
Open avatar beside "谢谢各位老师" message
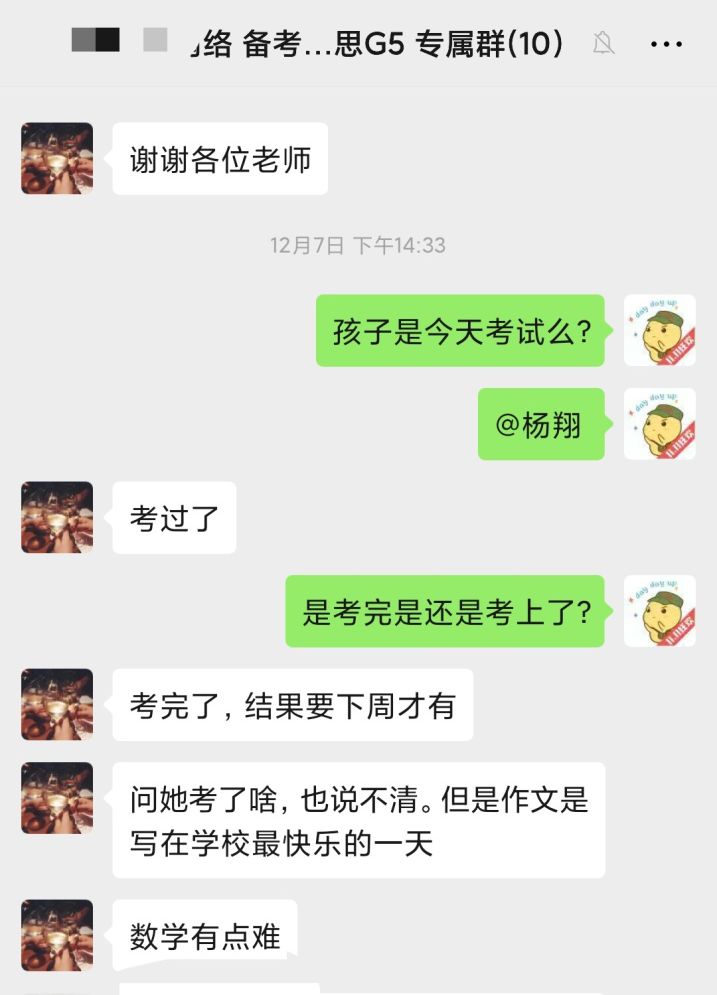coord(57,158)
